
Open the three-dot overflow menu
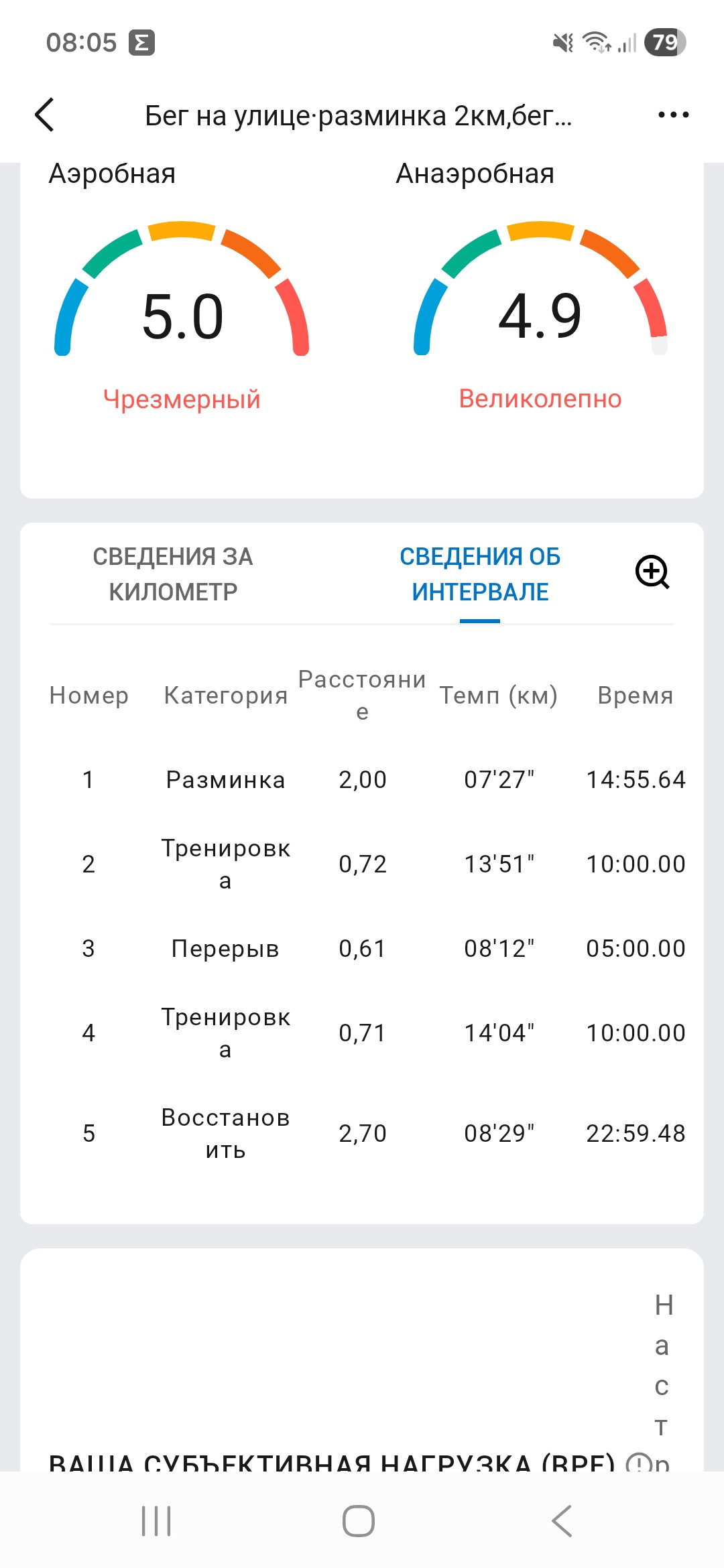point(673,115)
